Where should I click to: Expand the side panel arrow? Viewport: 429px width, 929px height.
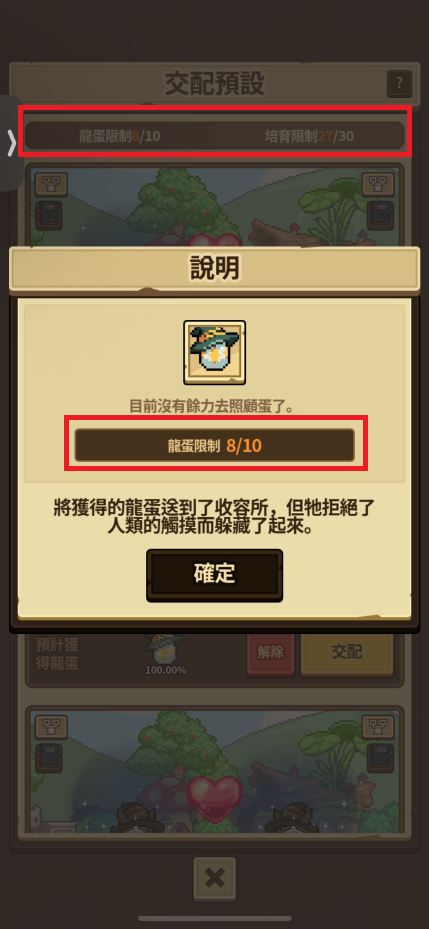pyautogui.click(x=11, y=143)
